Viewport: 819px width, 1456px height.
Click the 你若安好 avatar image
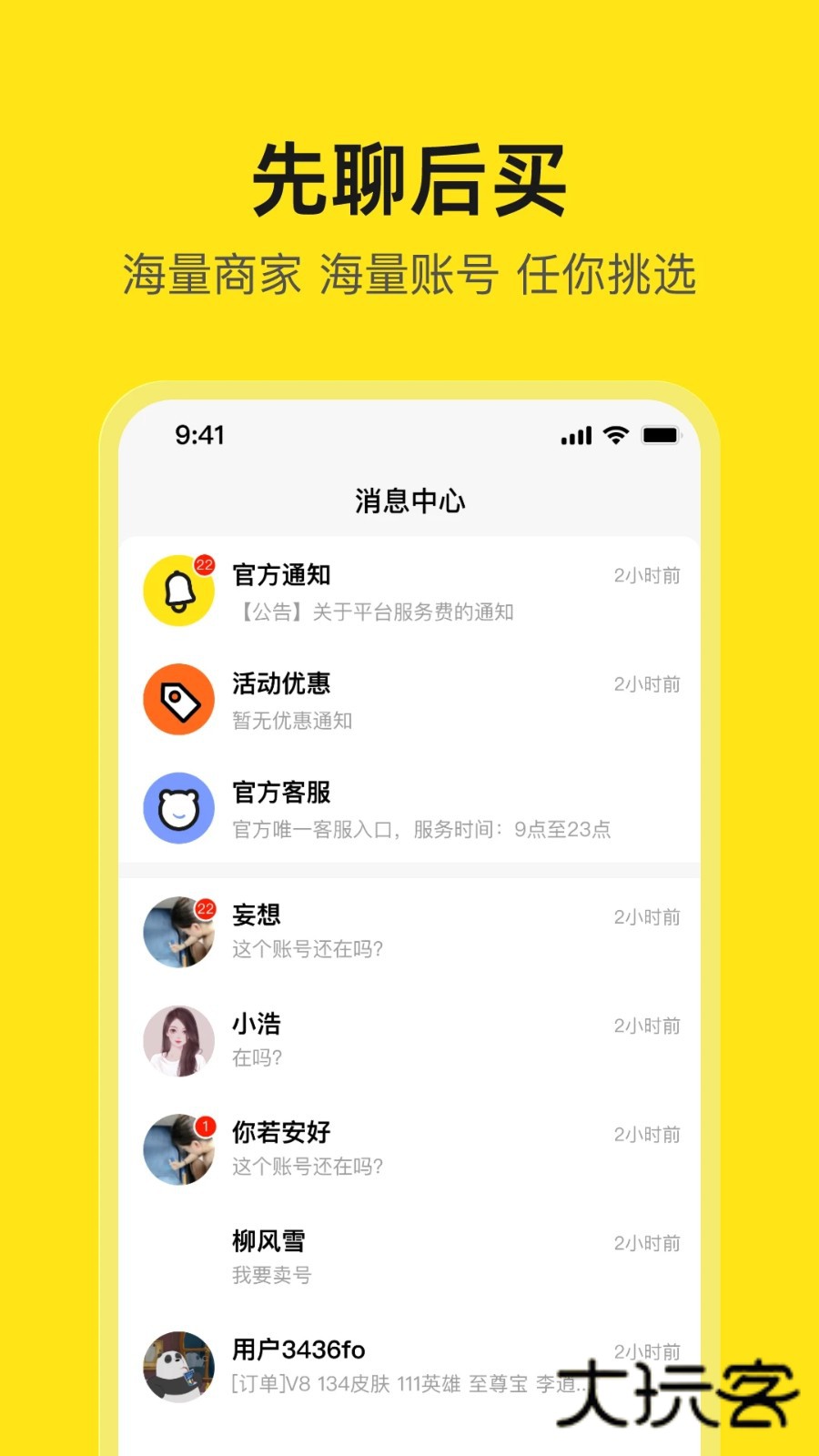point(178,1149)
